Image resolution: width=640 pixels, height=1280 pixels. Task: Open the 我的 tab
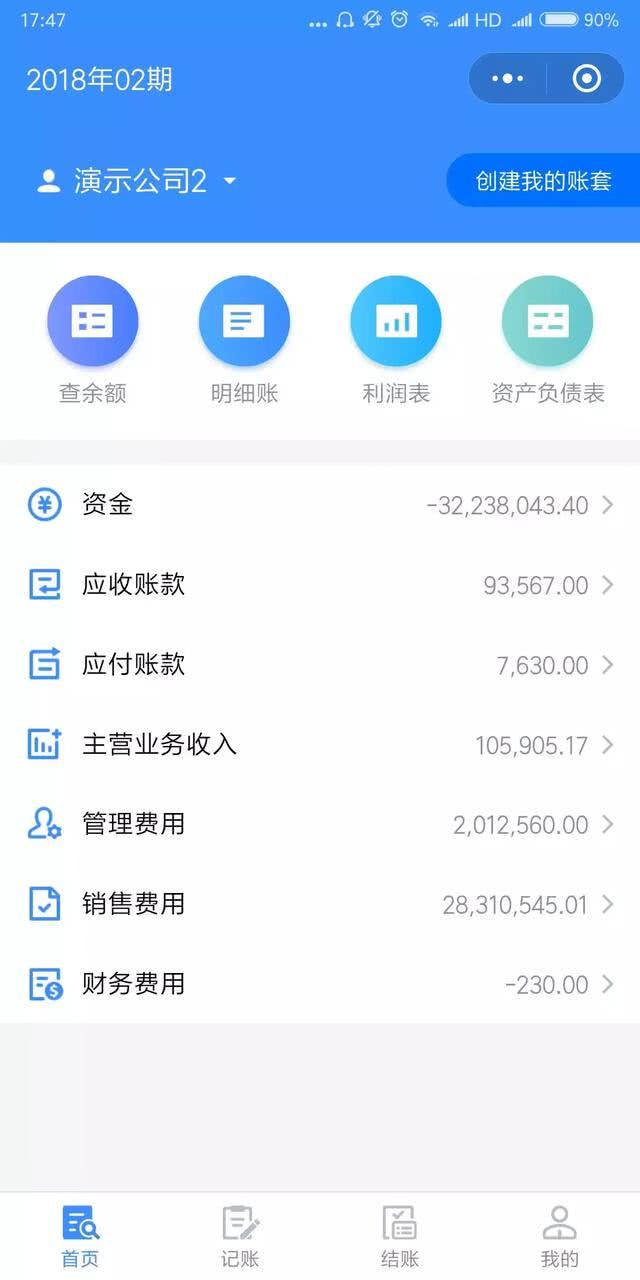[x=560, y=1236]
